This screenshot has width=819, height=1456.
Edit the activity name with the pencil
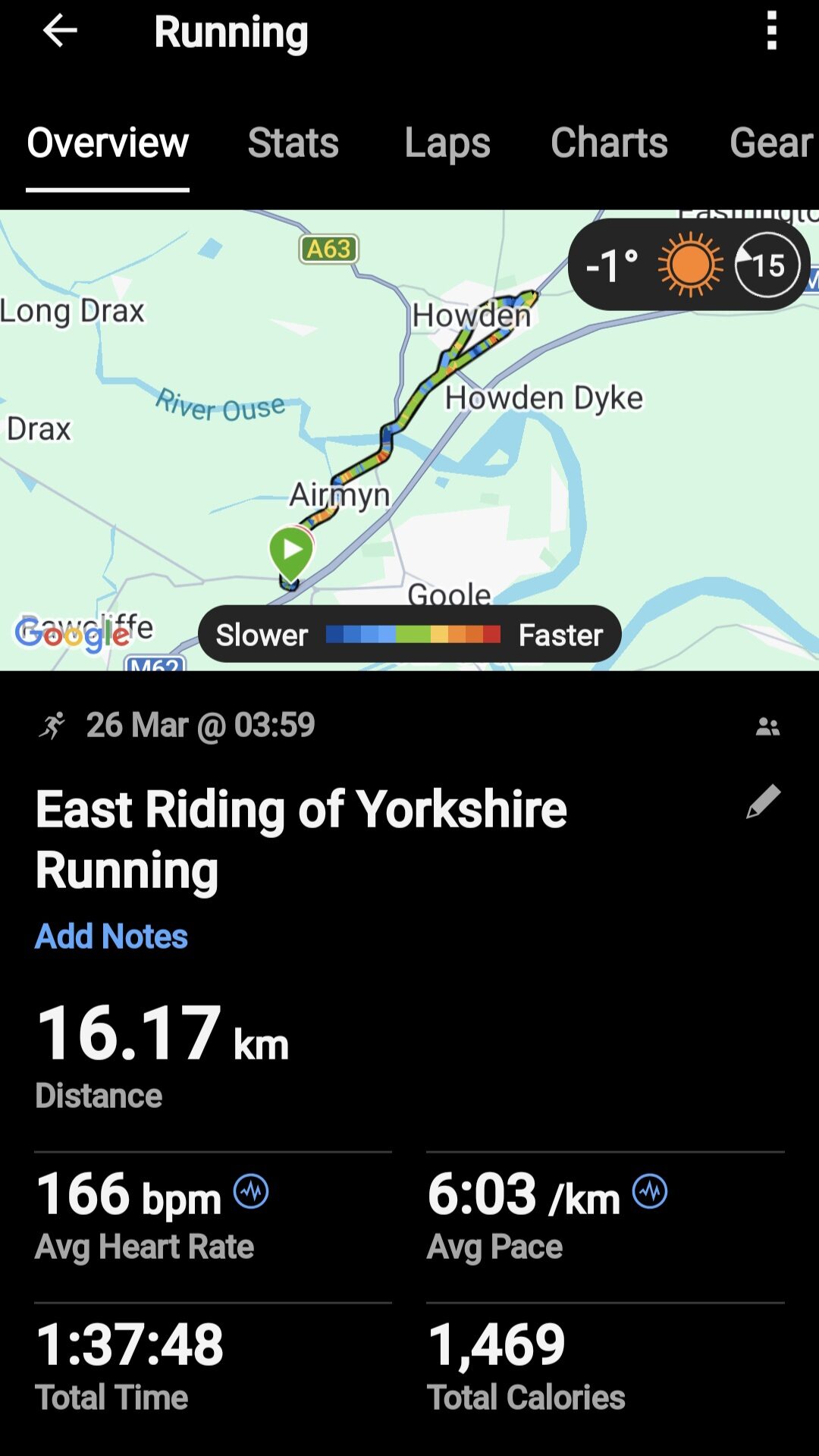(763, 802)
